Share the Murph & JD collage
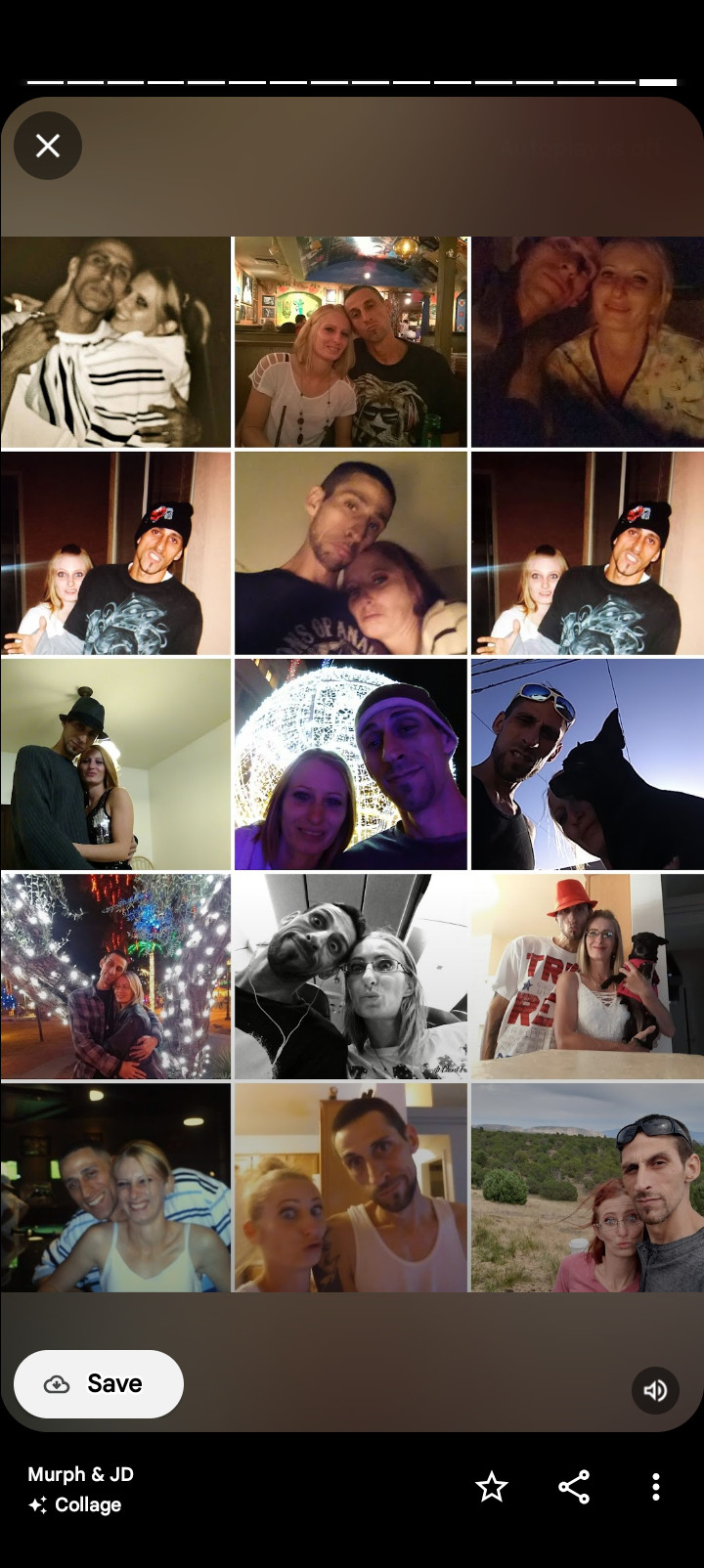This screenshot has width=704, height=1568. [x=574, y=1487]
